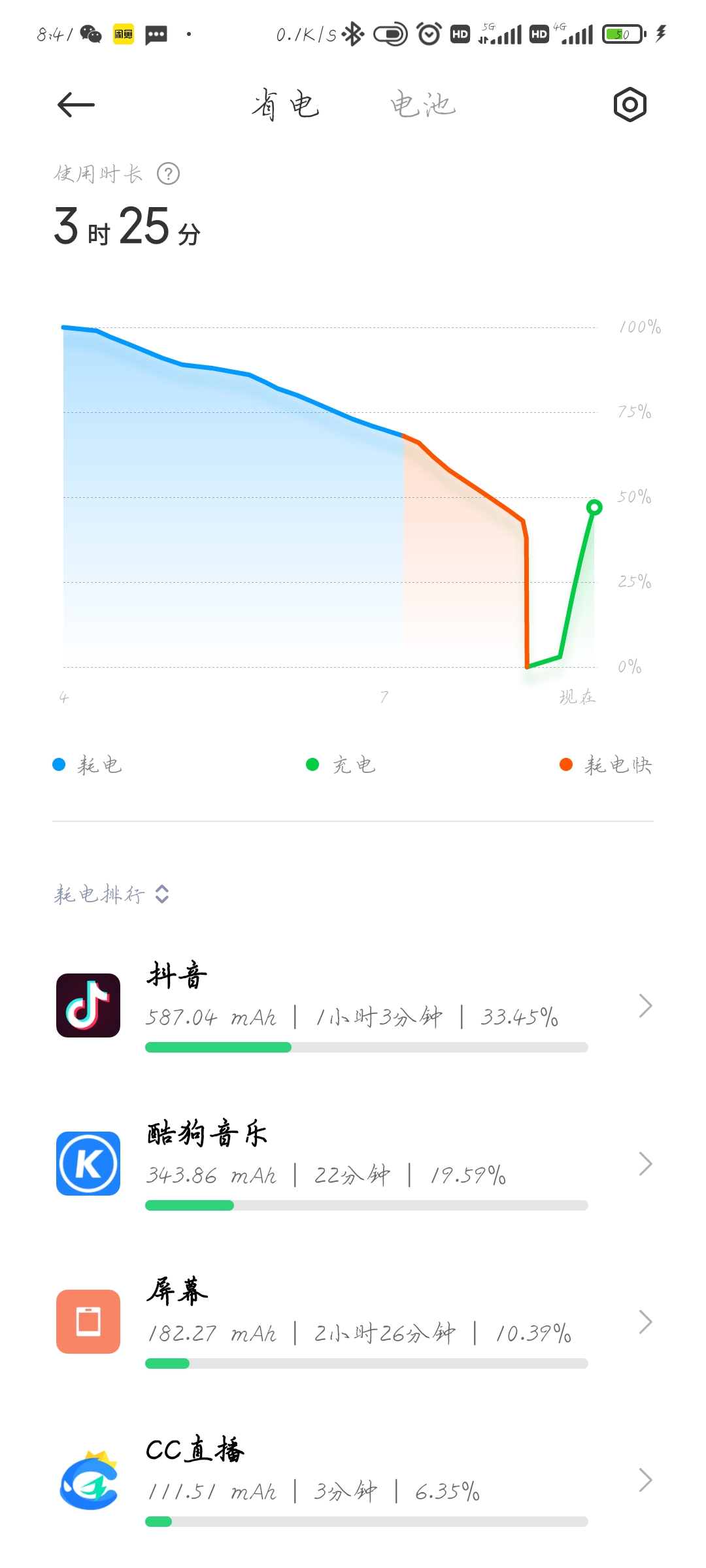Open 屏幕 power usage details
Viewport: 706px width, 1568px height.
point(353,1322)
